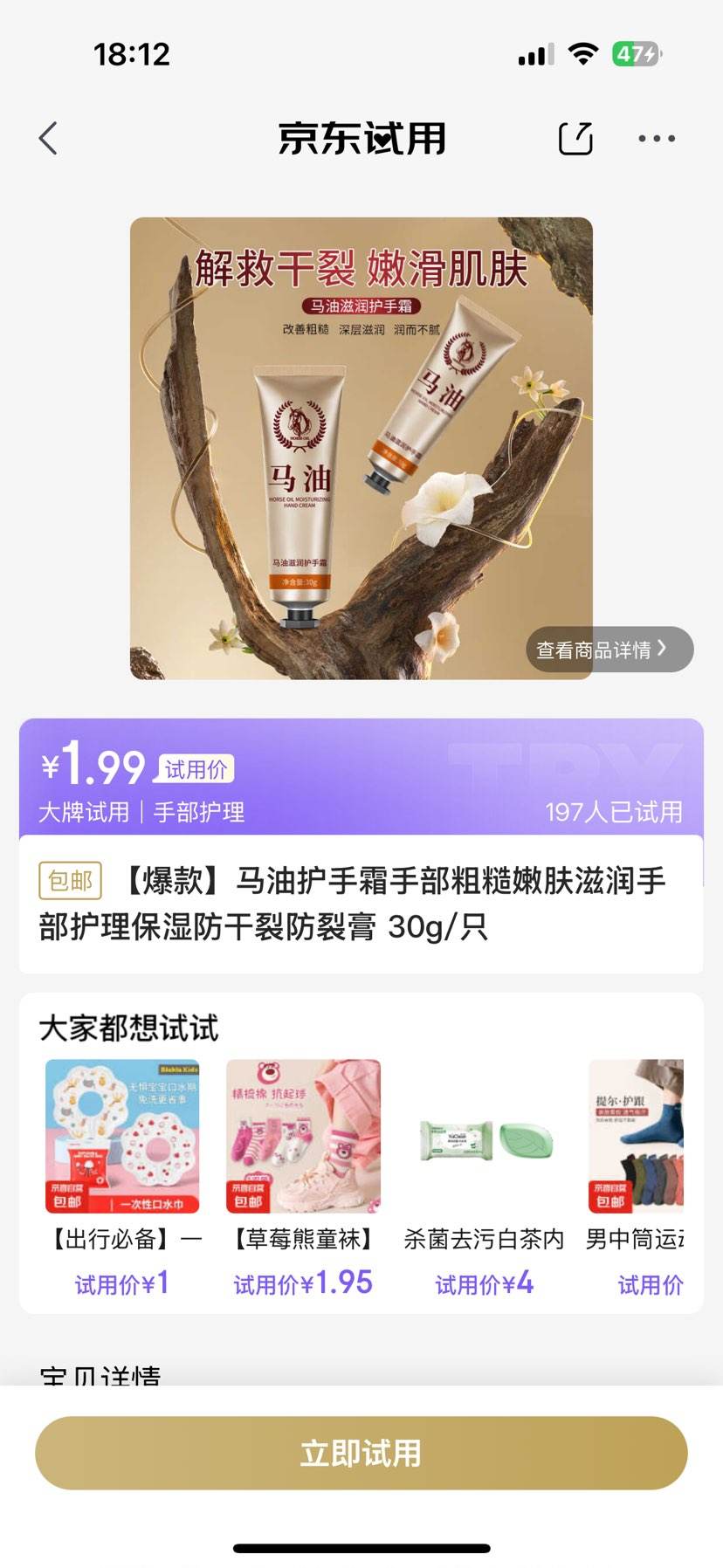723x1568 pixels.
Task: Tap the 宝贝详情 section header
Action: pyautogui.click(x=99, y=1376)
